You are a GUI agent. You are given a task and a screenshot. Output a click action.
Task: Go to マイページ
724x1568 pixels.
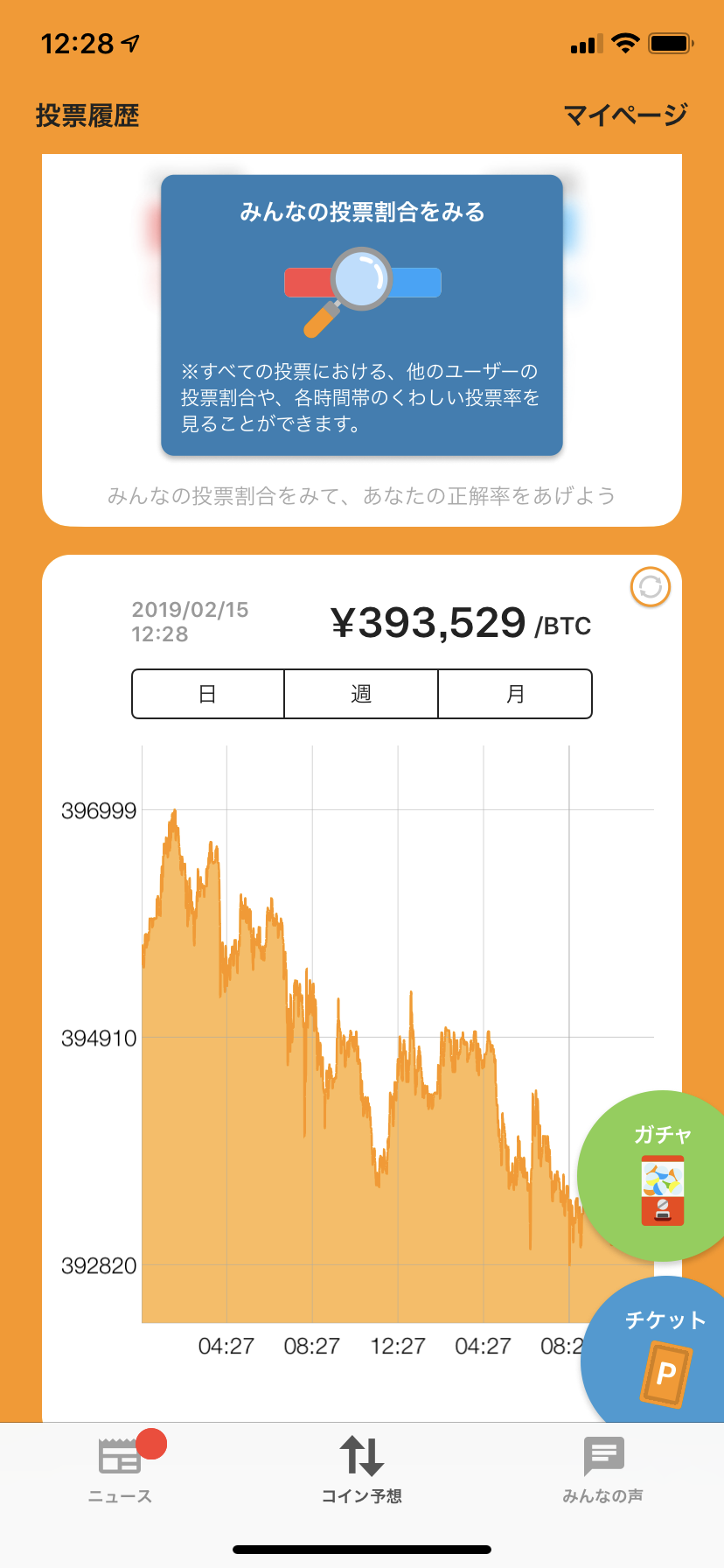(x=625, y=115)
